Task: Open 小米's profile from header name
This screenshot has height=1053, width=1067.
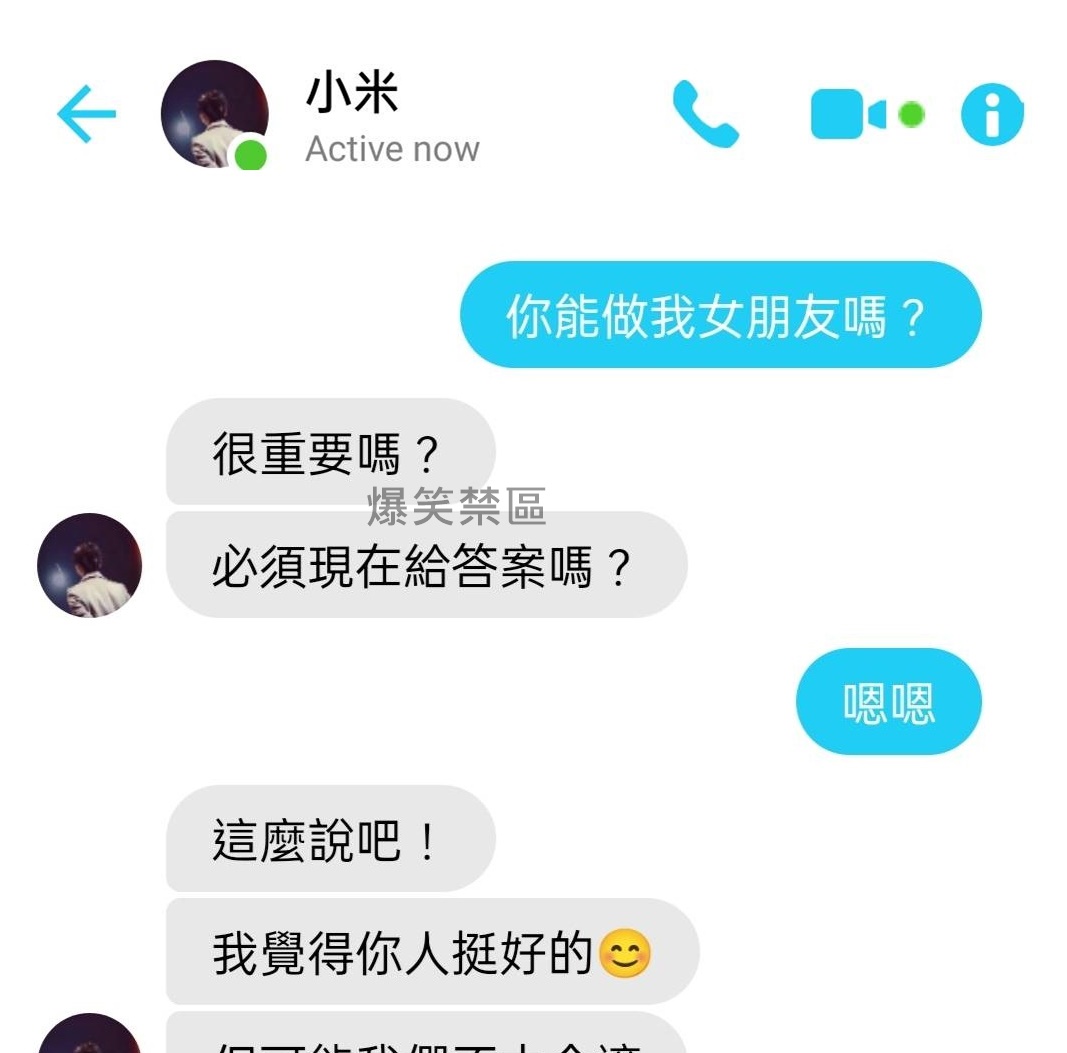Action: tap(352, 95)
